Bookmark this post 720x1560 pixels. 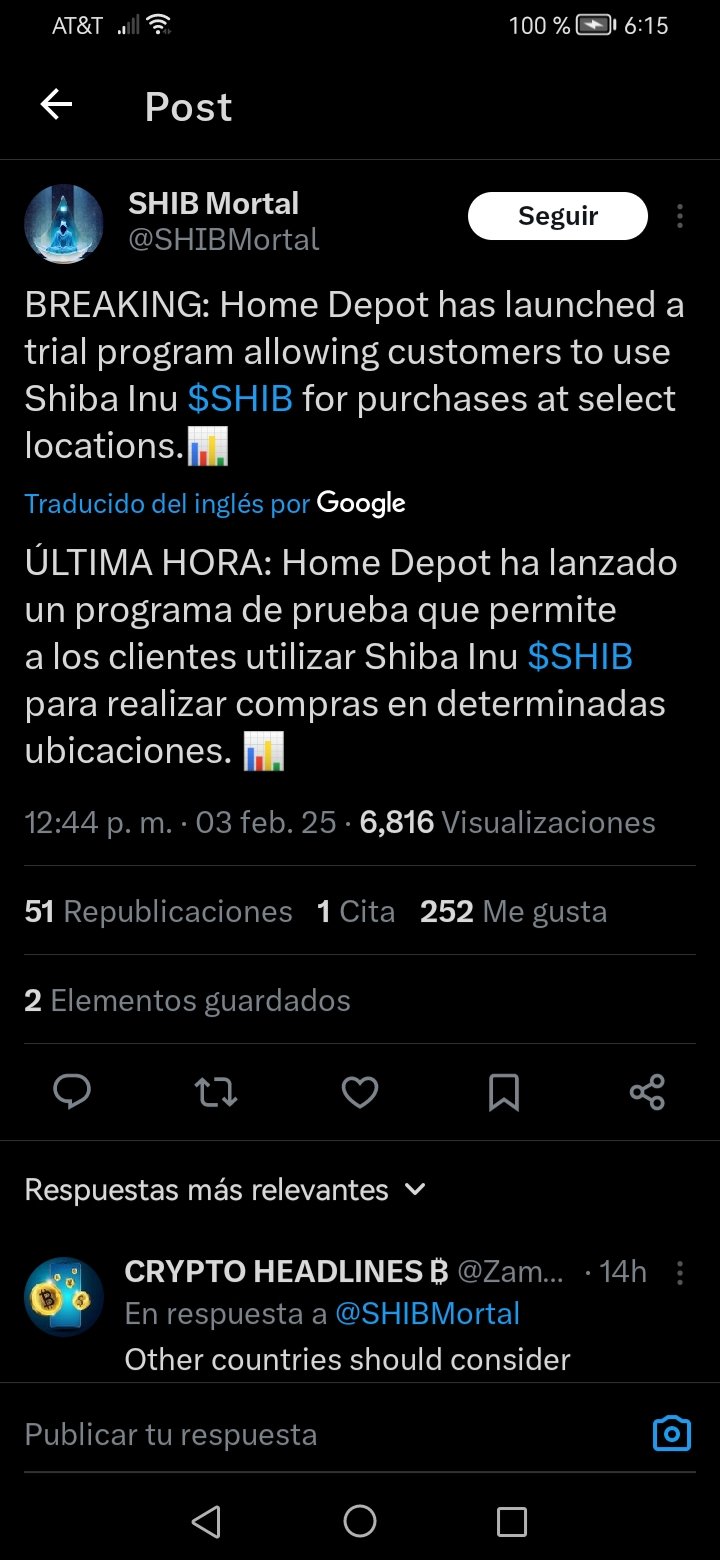click(504, 1092)
